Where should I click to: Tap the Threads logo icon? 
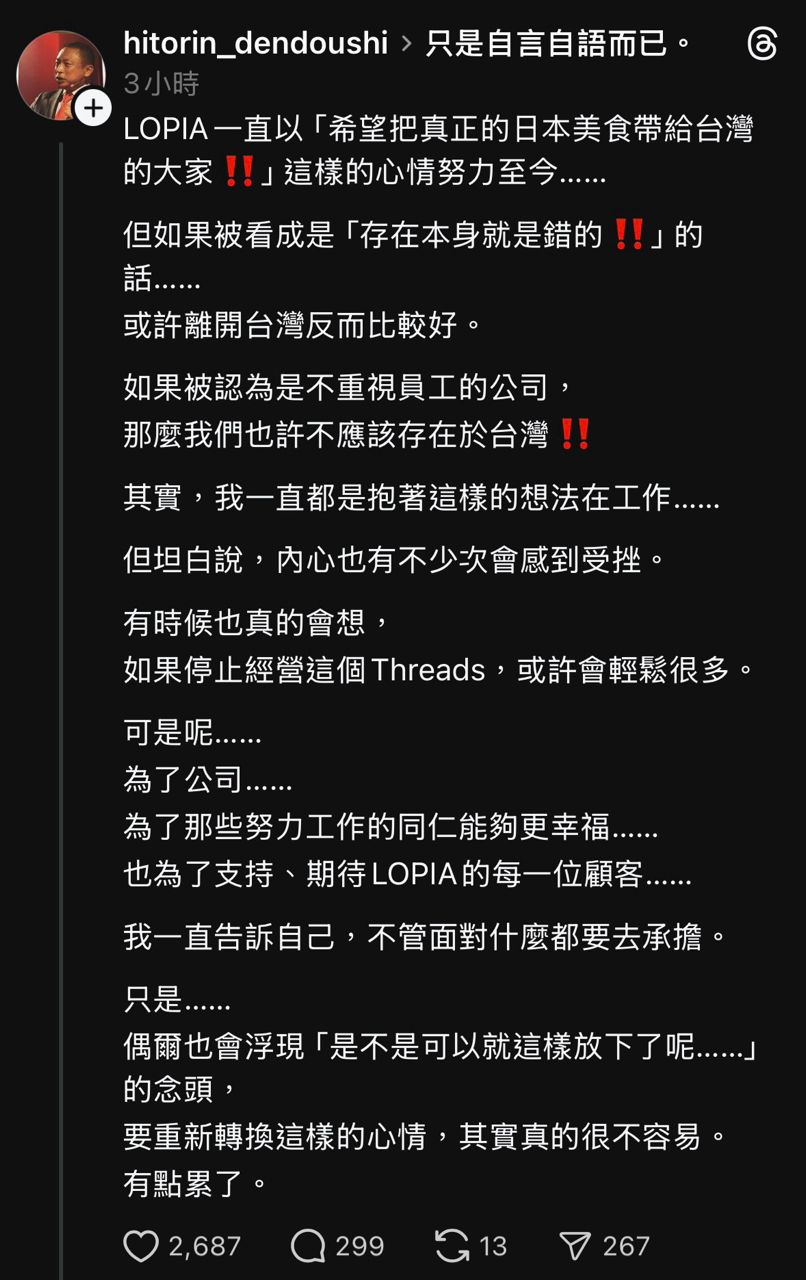(x=762, y=45)
